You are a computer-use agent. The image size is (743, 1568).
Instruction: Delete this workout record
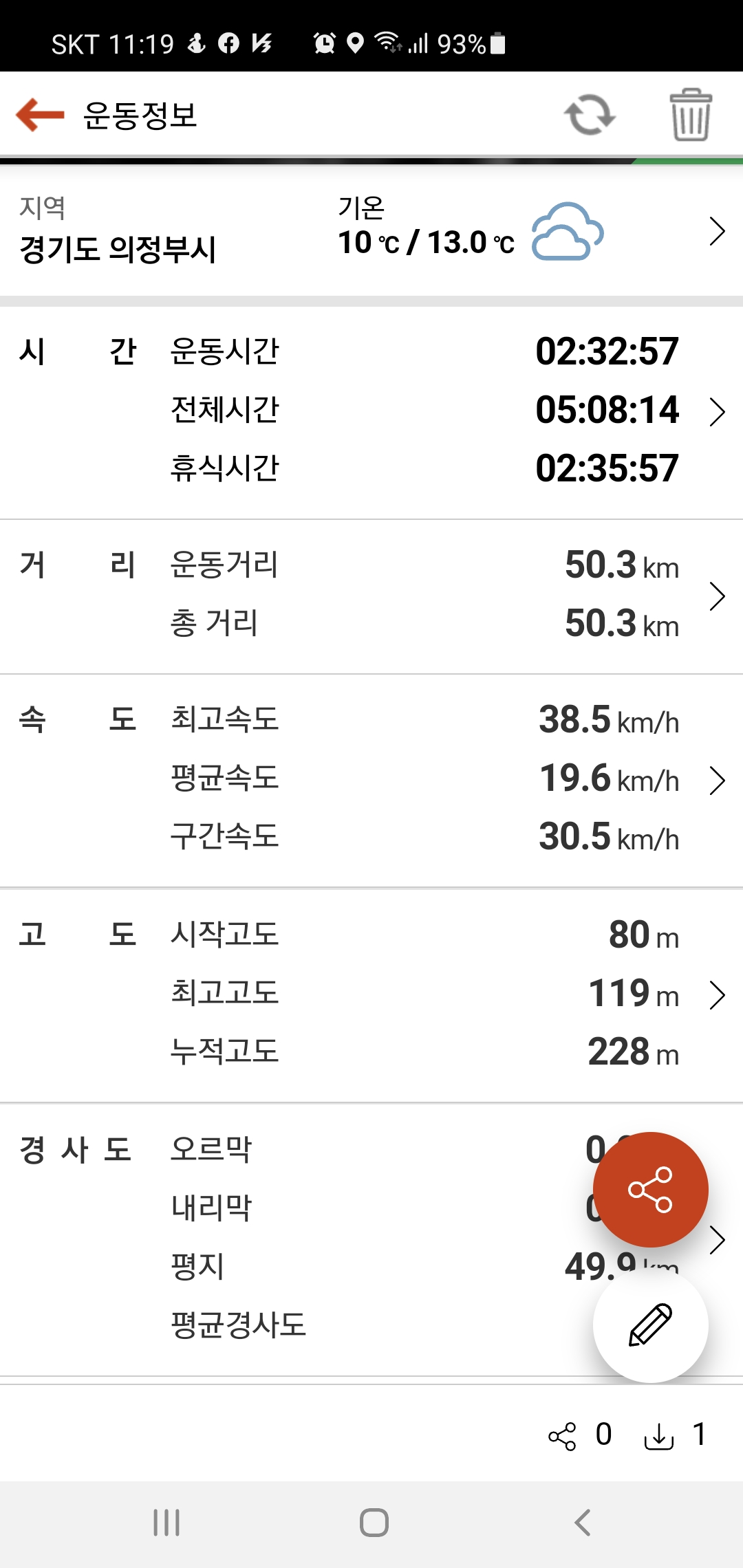click(x=691, y=115)
